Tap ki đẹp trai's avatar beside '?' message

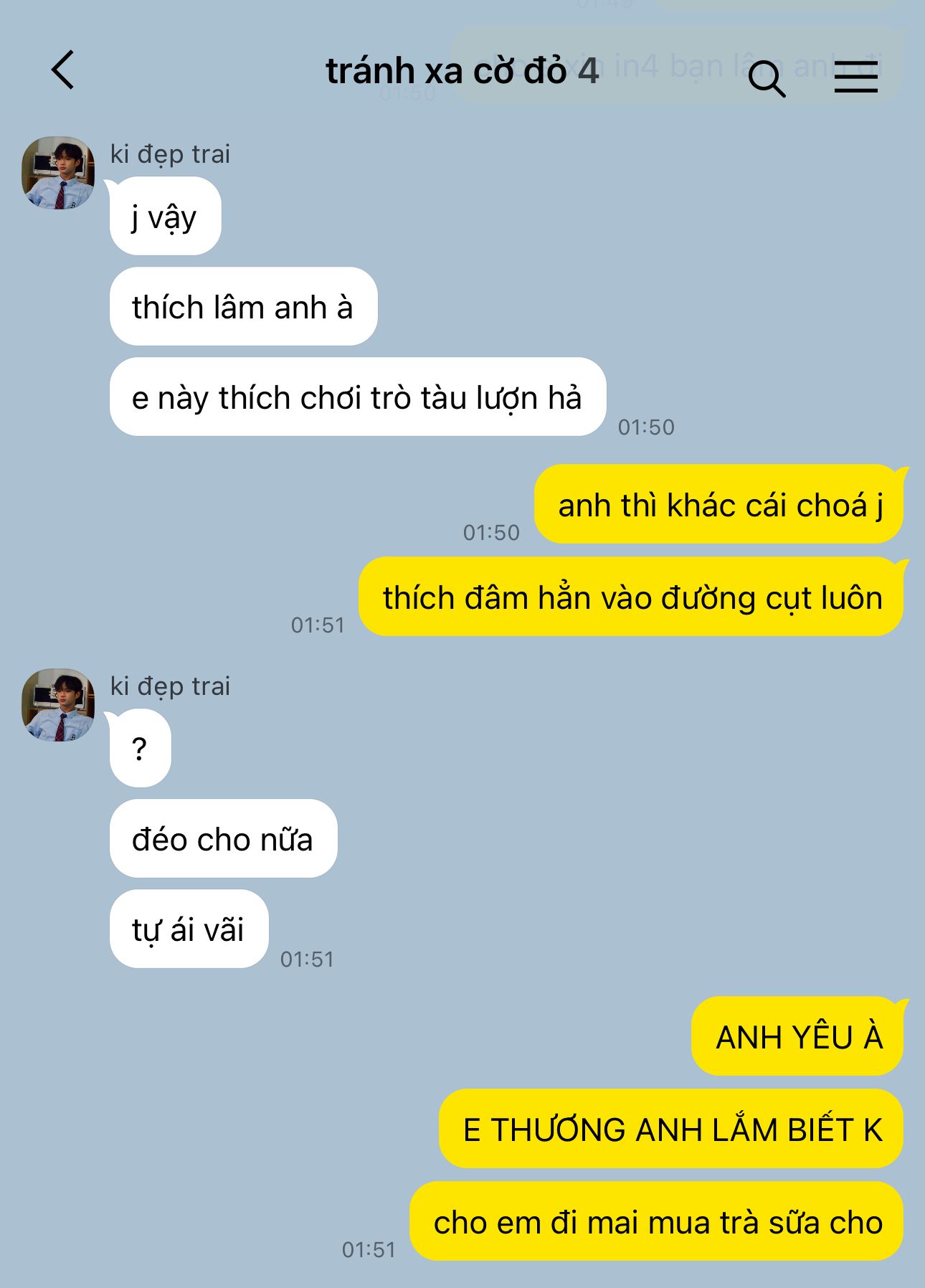(x=58, y=705)
